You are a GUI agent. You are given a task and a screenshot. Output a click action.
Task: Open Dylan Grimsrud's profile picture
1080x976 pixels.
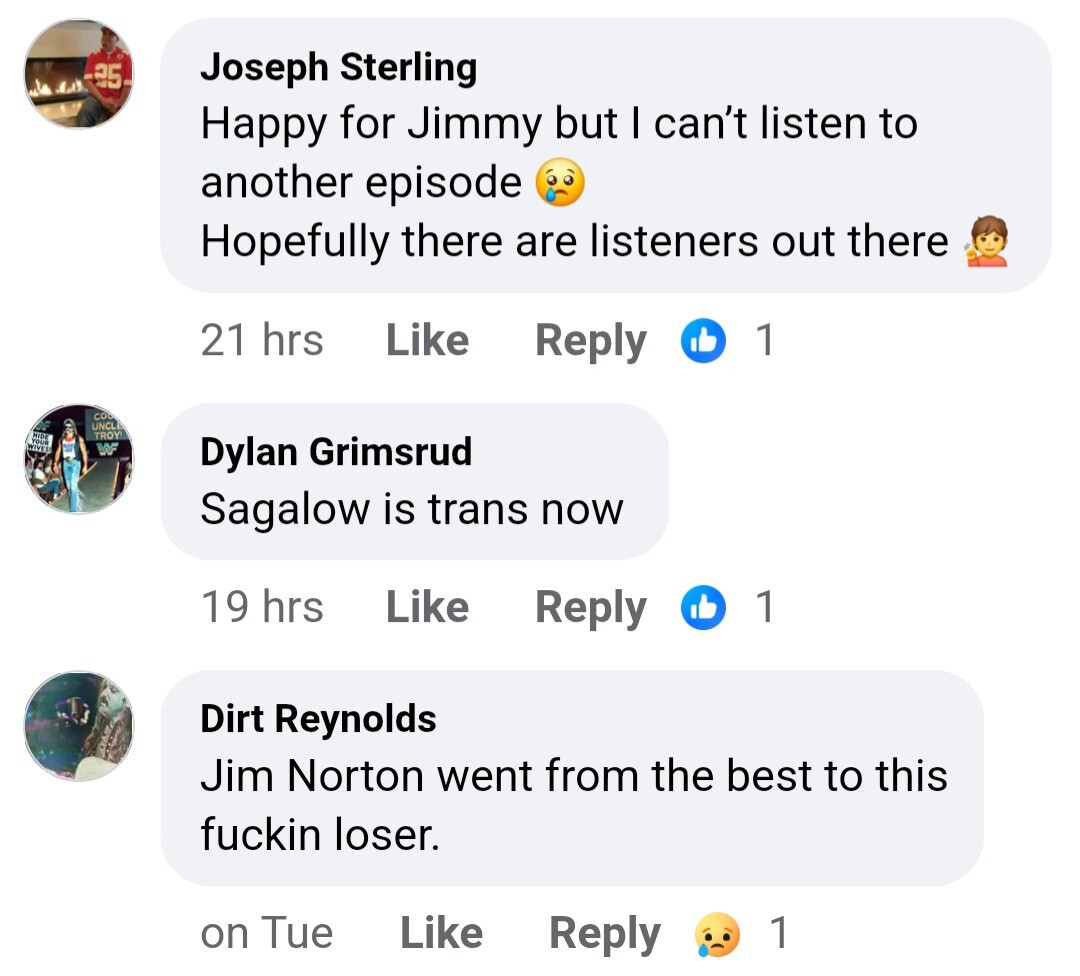tap(78, 459)
